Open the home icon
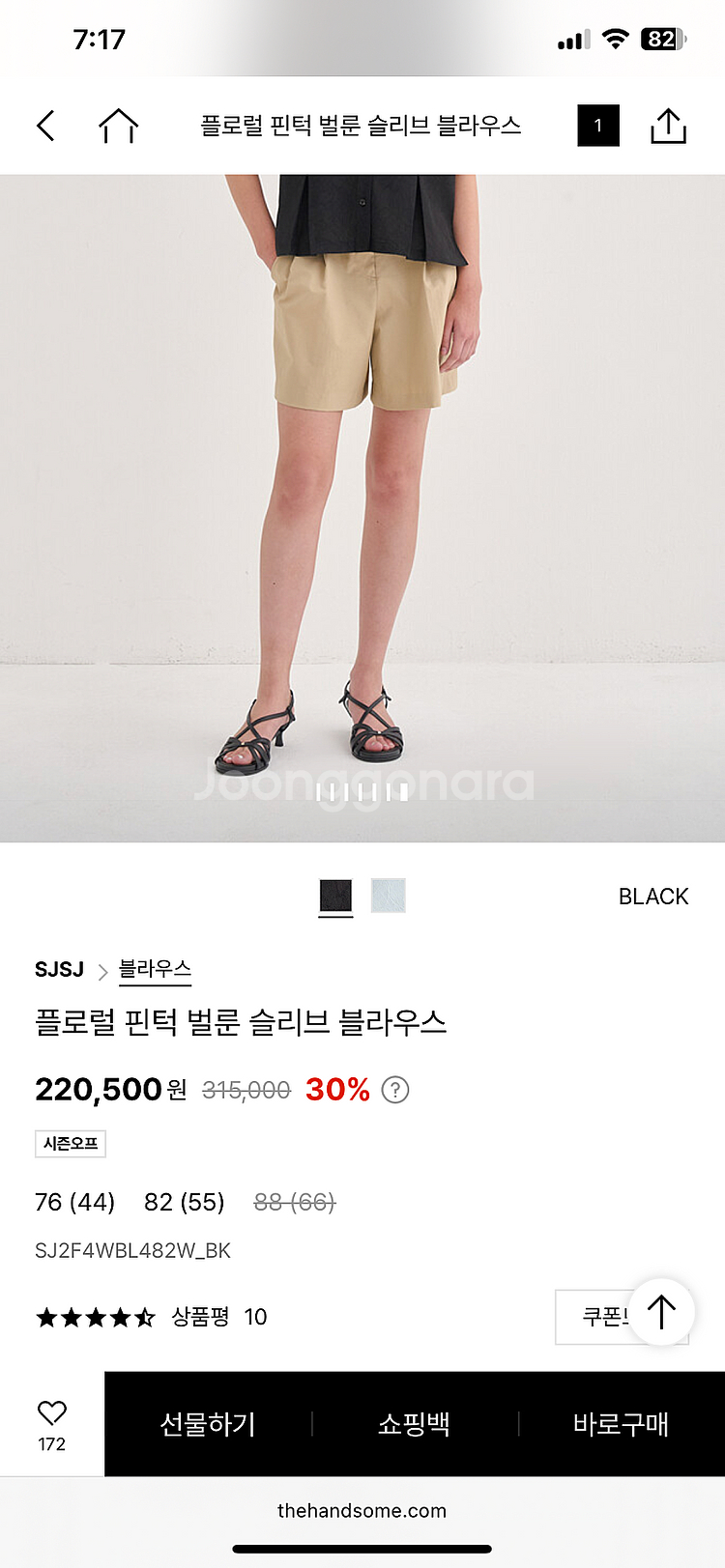725x1568 pixels. point(119,126)
